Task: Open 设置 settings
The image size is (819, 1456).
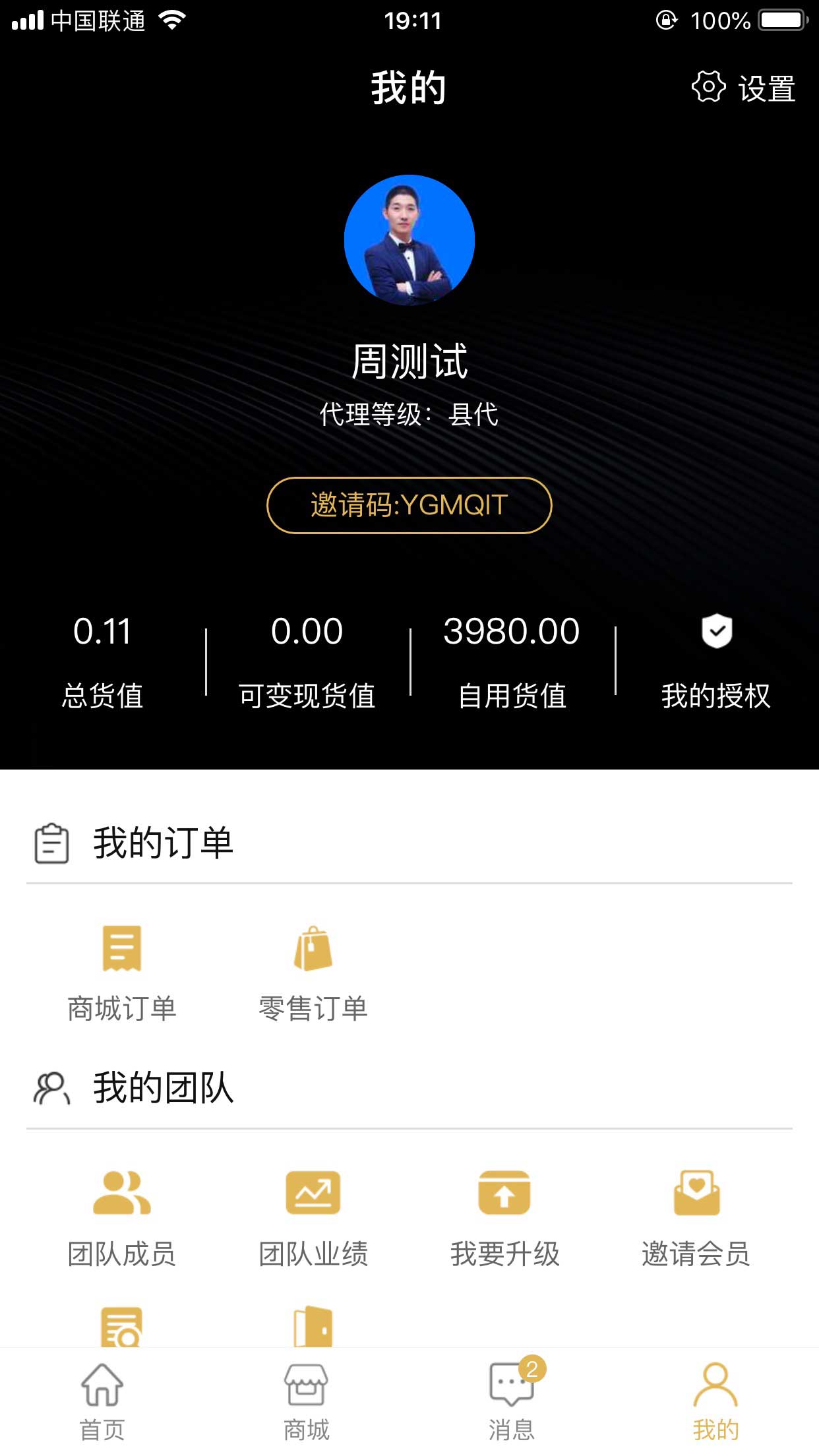Action: tap(743, 88)
